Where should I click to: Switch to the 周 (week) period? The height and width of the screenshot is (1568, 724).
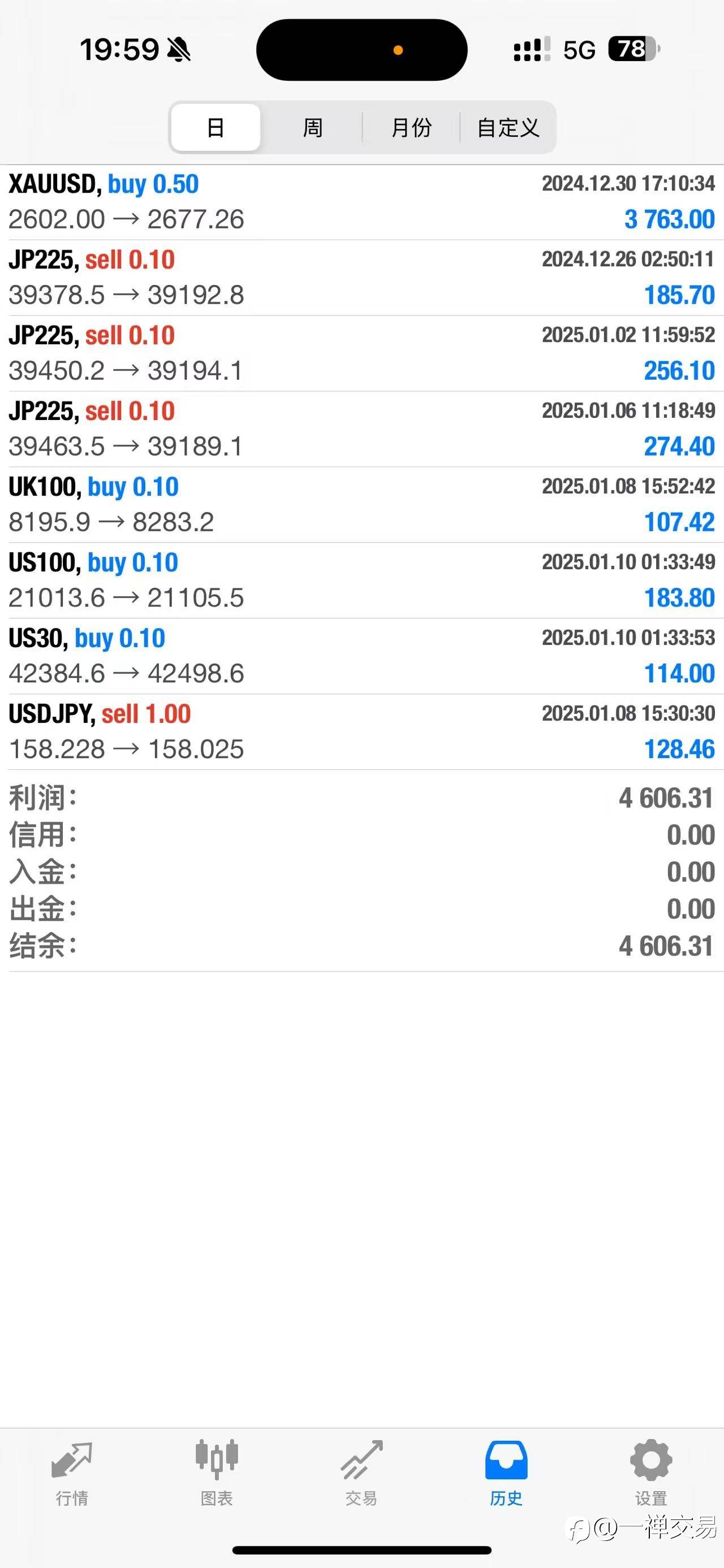pos(312,128)
